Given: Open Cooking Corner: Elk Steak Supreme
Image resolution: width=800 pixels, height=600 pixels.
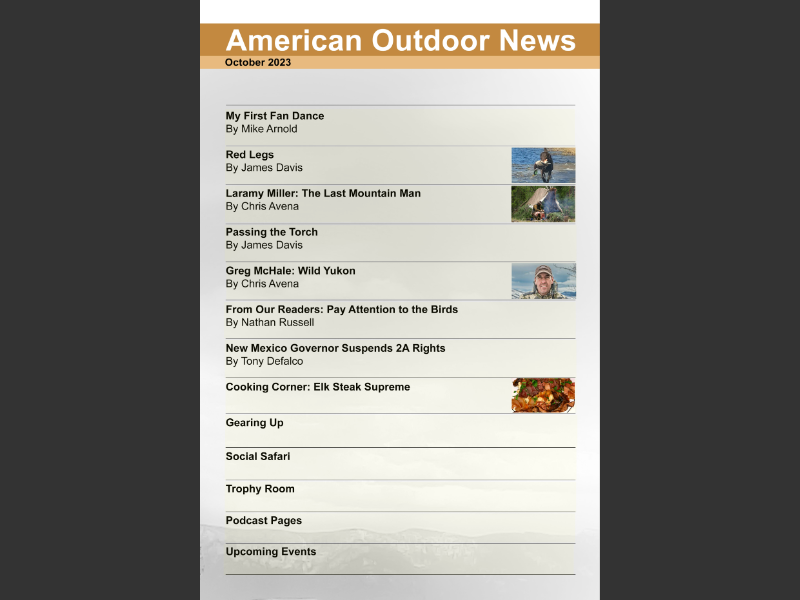Looking at the screenshot, I should (318, 387).
